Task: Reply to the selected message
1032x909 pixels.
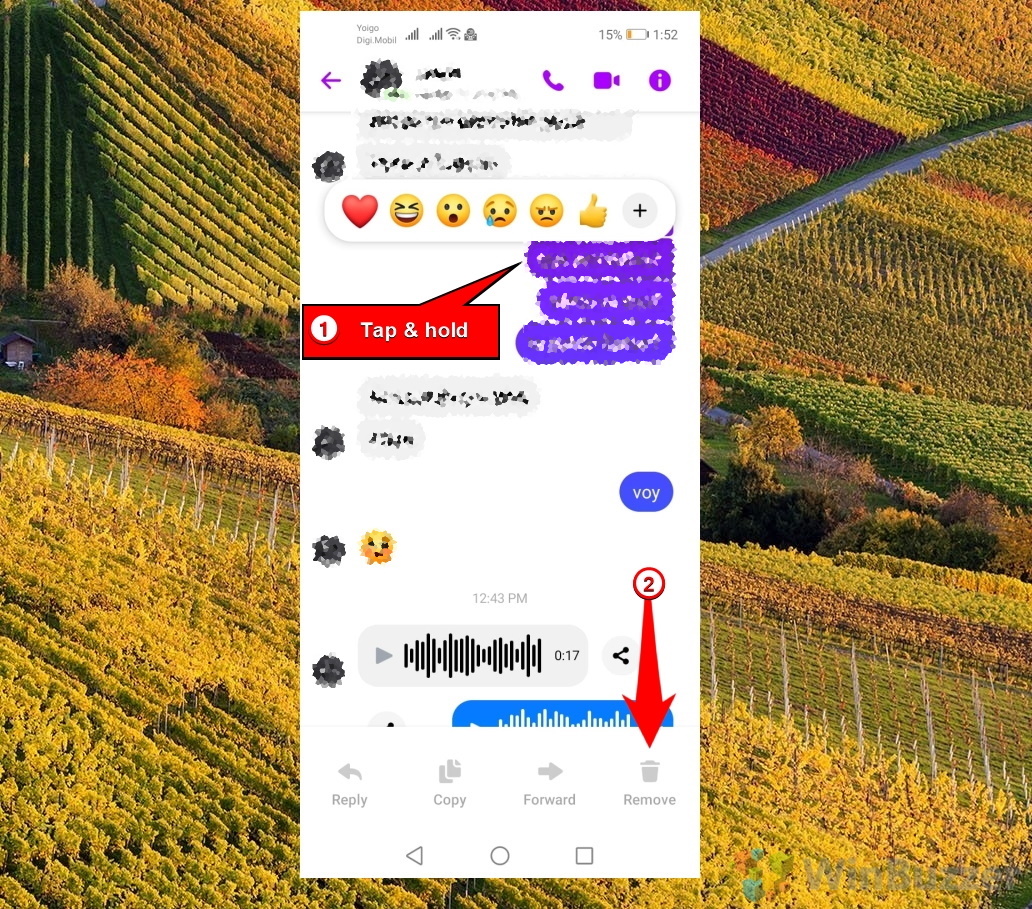Action: (x=349, y=783)
